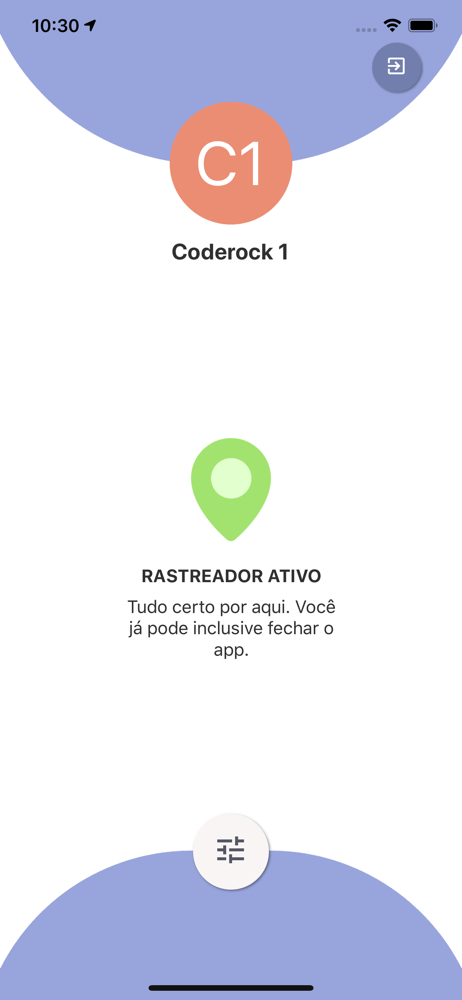
Task: Open the settings sliders button
Action: (x=231, y=851)
